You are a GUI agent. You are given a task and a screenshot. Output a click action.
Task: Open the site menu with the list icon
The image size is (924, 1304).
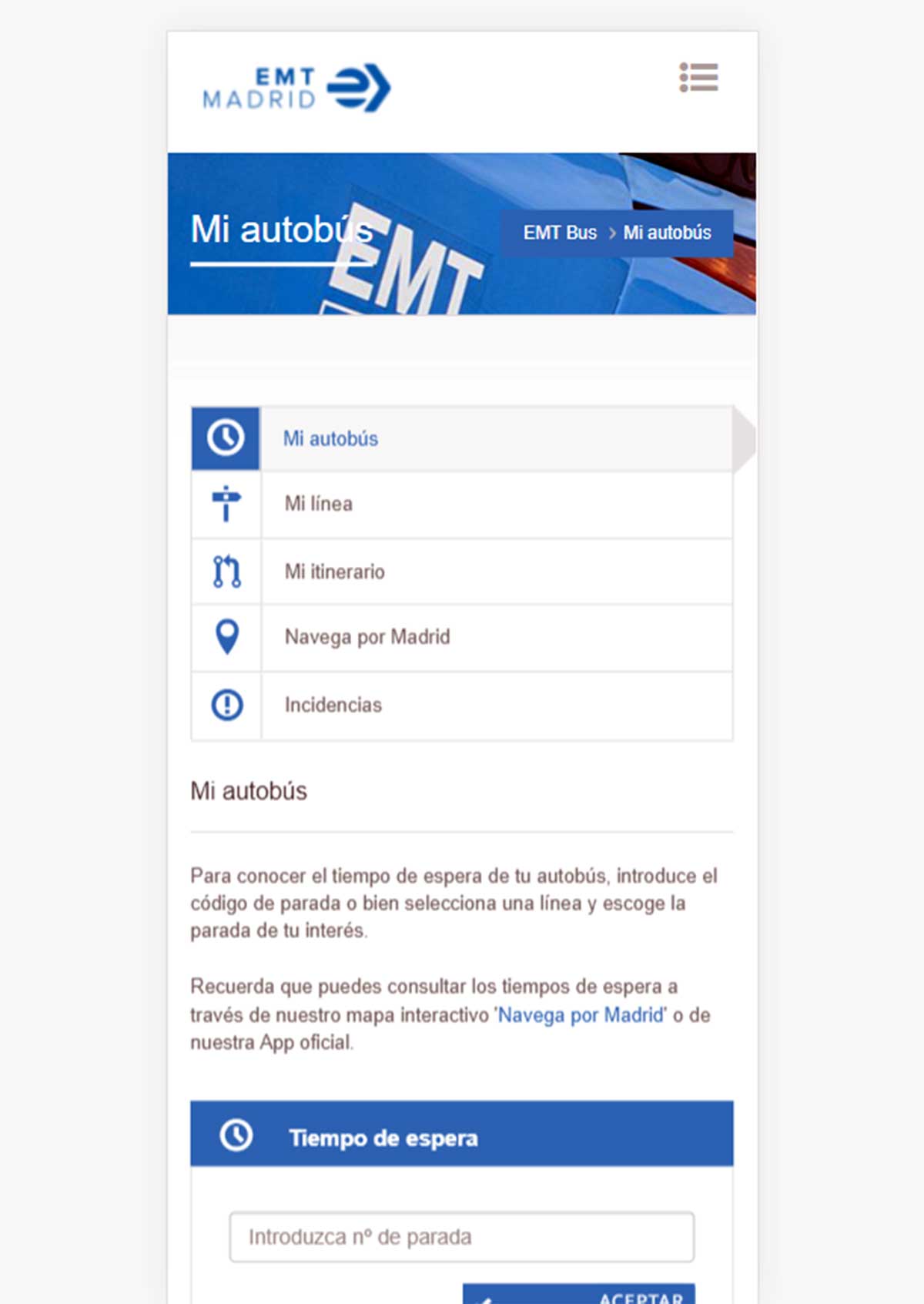pos(698,79)
